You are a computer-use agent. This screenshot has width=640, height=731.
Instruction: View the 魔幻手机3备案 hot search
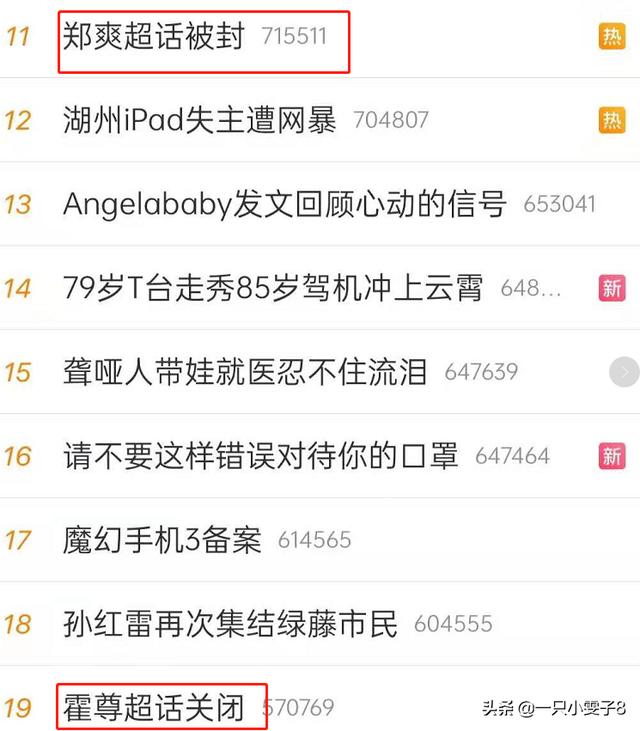pos(161,540)
